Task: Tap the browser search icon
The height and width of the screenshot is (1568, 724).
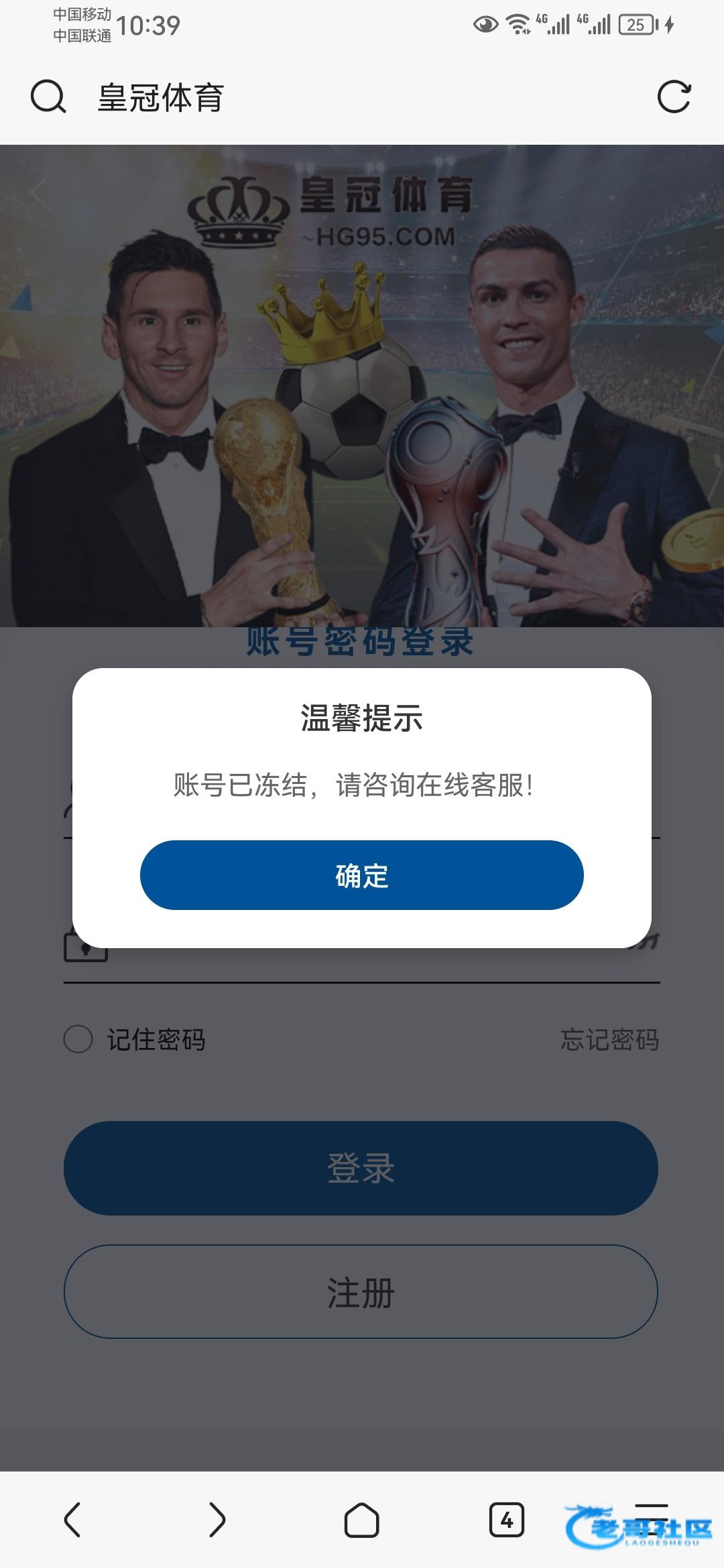Action: click(48, 97)
